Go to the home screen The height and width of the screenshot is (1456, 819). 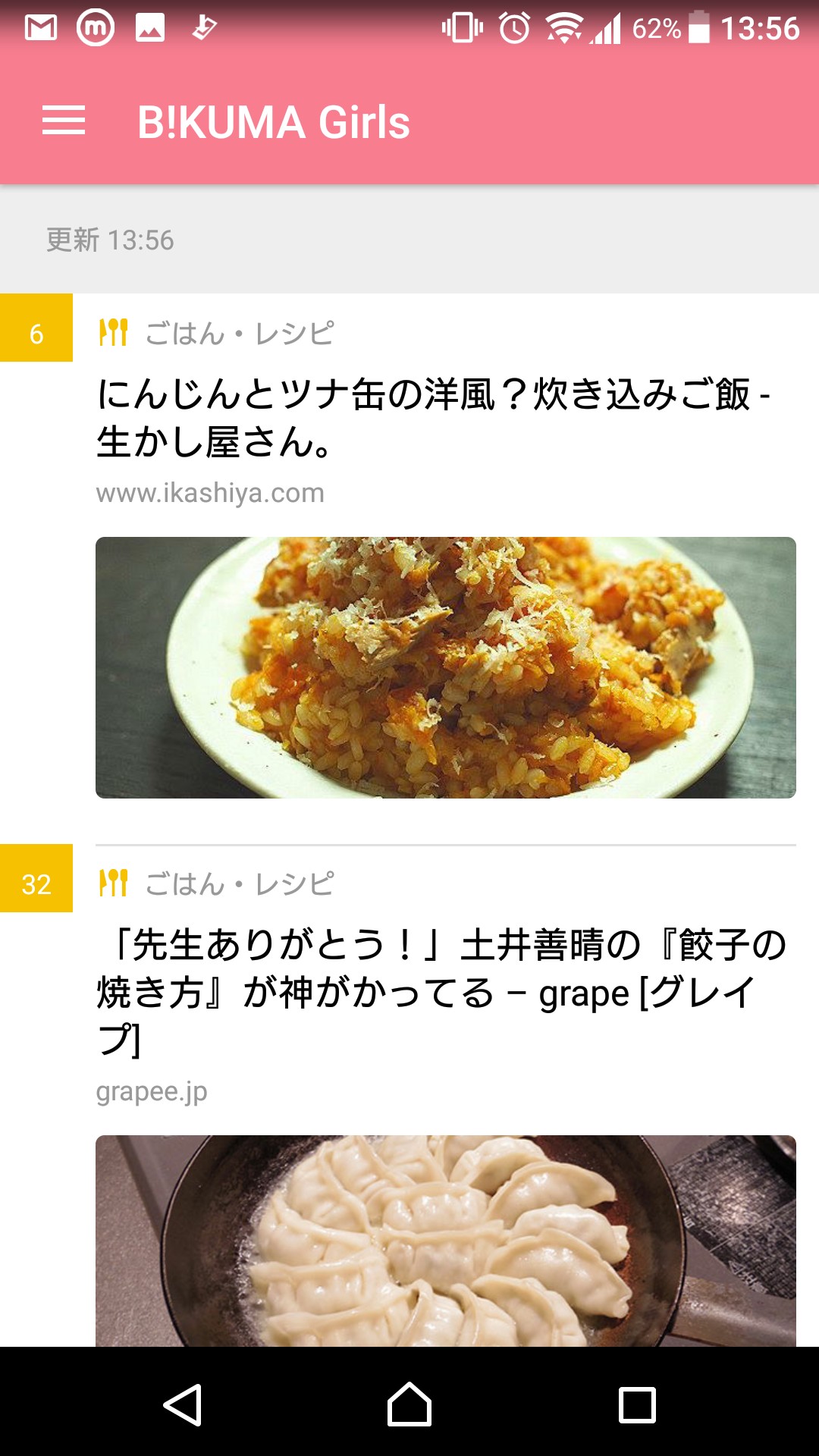pyautogui.click(x=409, y=1404)
